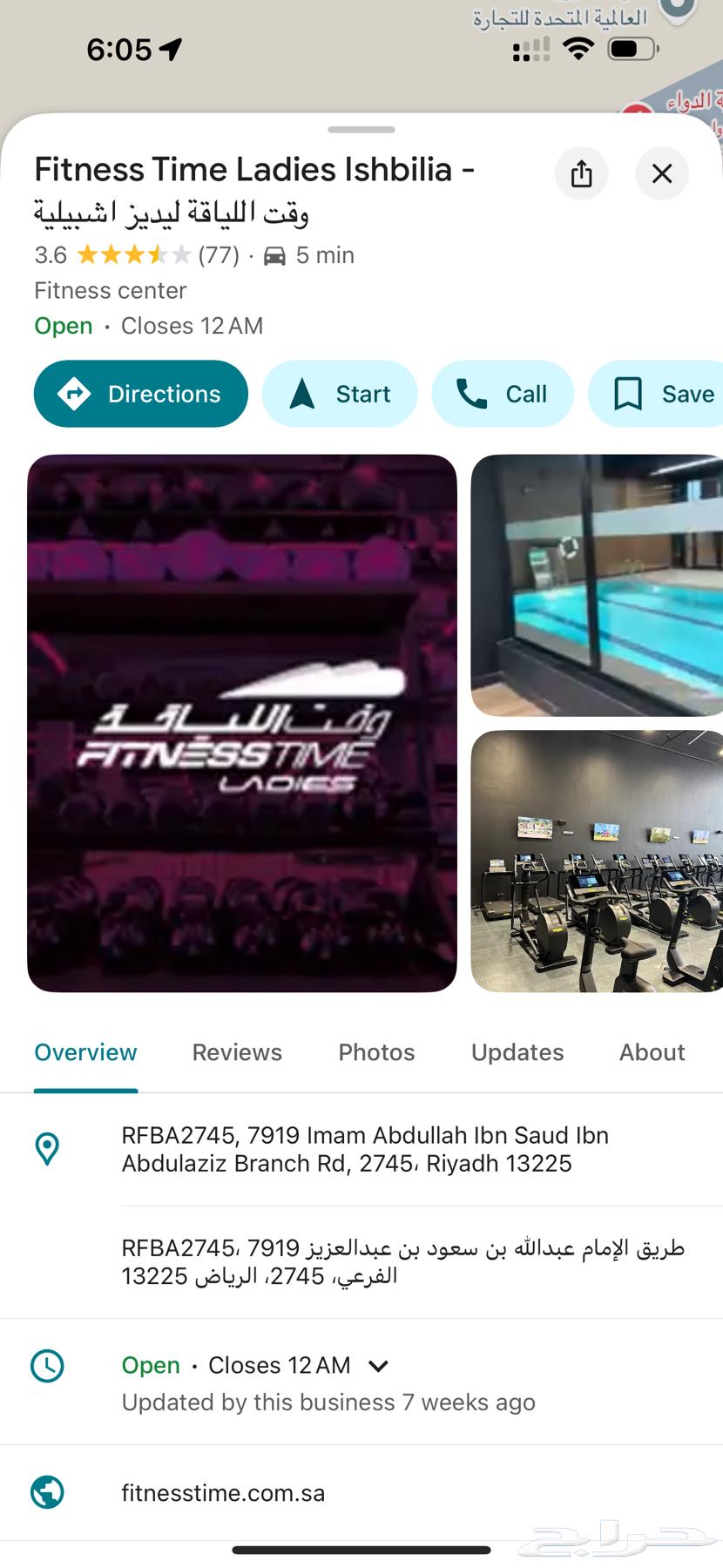Image resolution: width=723 pixels, height=1568 pixels.
Task: Click the share icon for Fitness Time Ladies
Action: [581, 173]
